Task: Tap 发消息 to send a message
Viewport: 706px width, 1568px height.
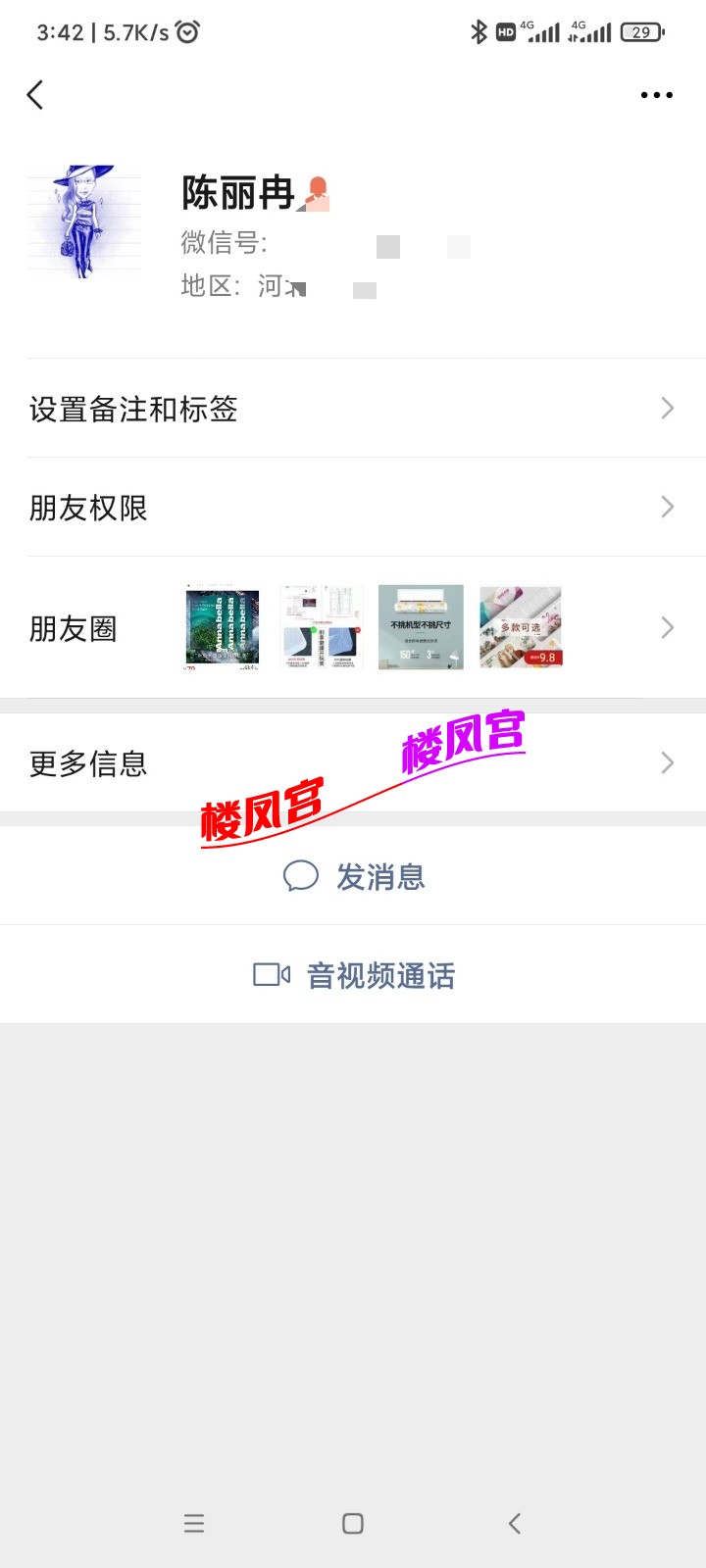Action: click(x=355, y=876)
